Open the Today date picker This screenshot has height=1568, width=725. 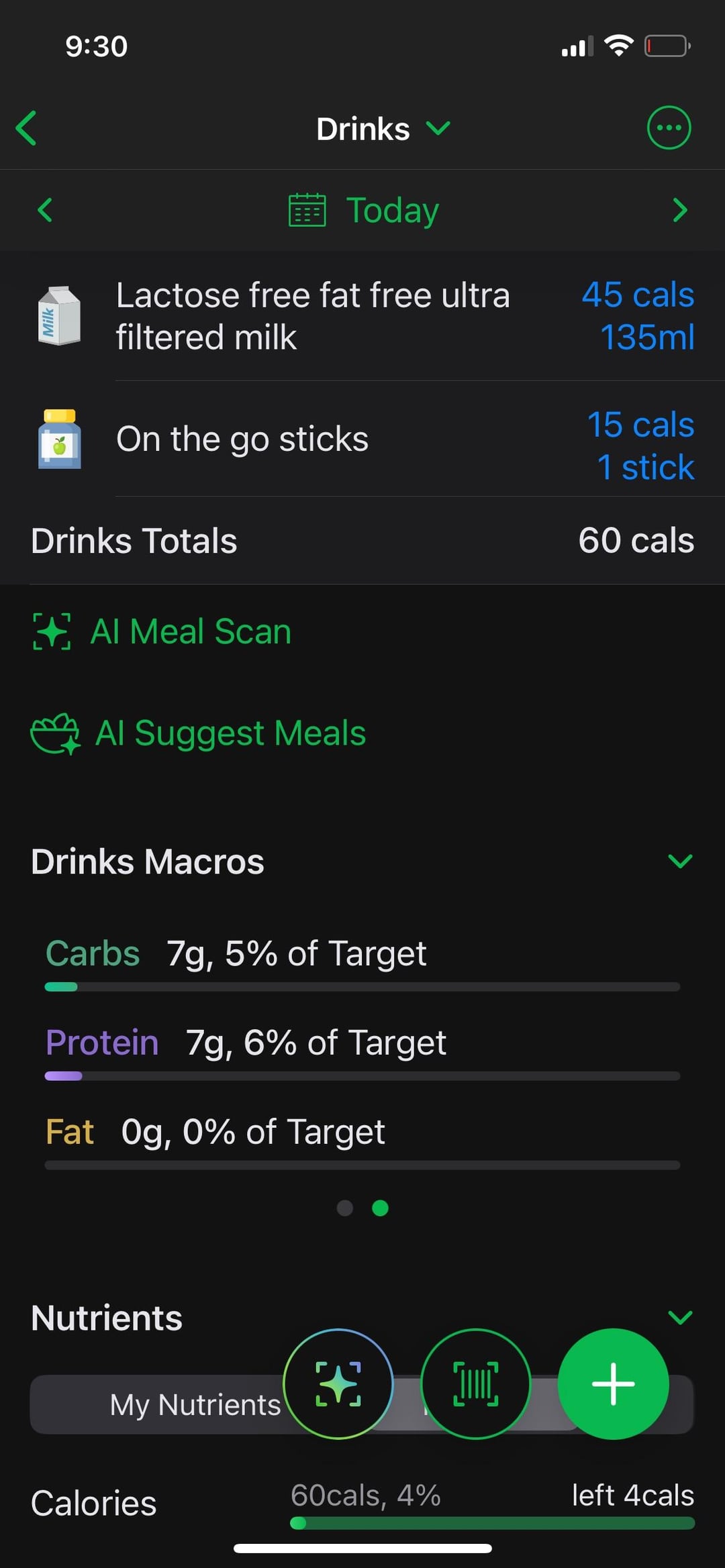pos(364,210)
